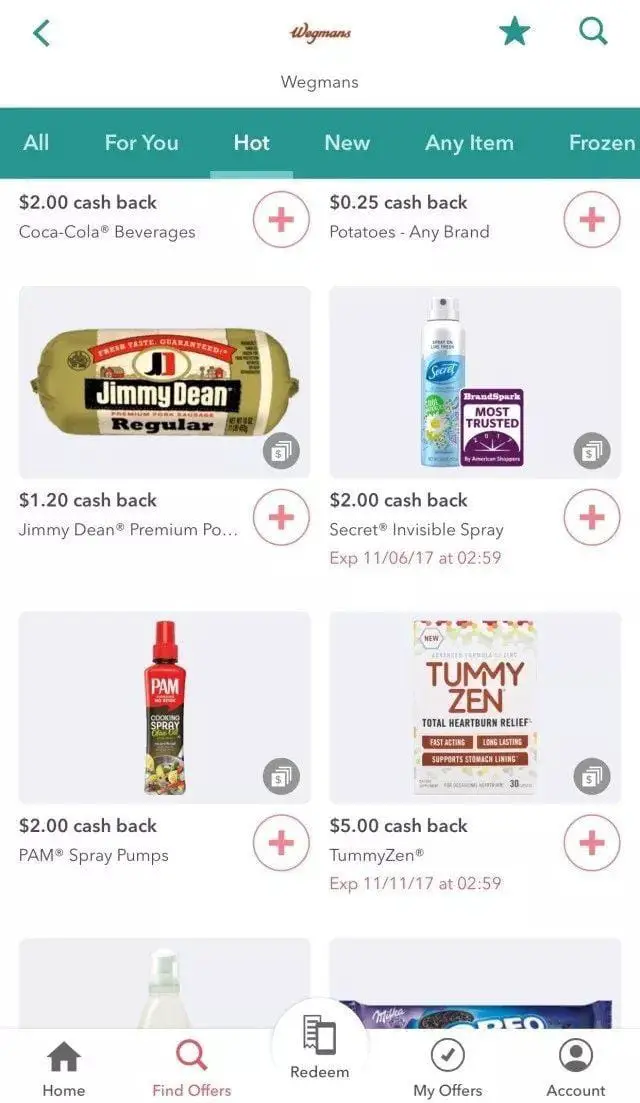
Task: Open the Jimmy Dean sausage offer card
Action: pos(164,382)
